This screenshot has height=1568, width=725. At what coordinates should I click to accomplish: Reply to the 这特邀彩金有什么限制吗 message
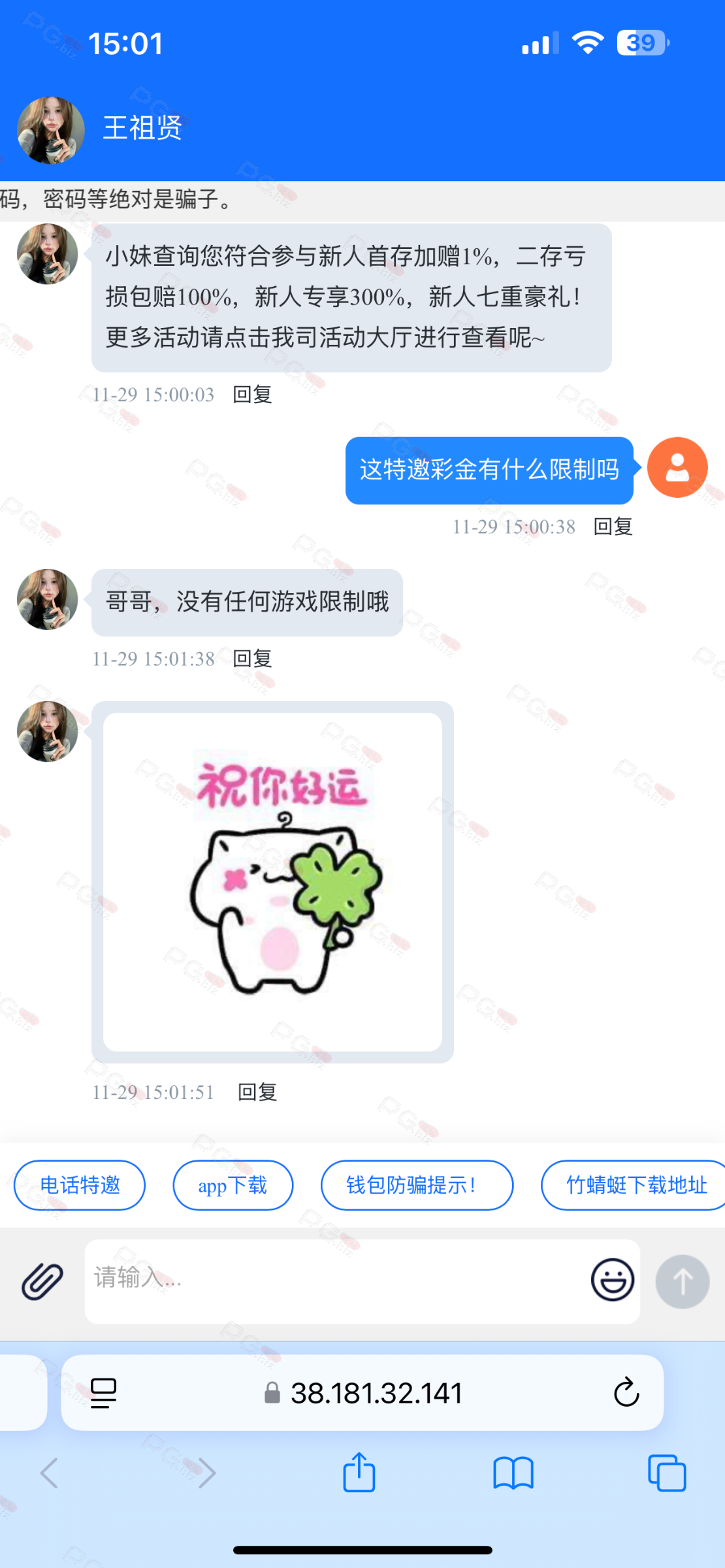pyautogui.click(x=613, y=527)
